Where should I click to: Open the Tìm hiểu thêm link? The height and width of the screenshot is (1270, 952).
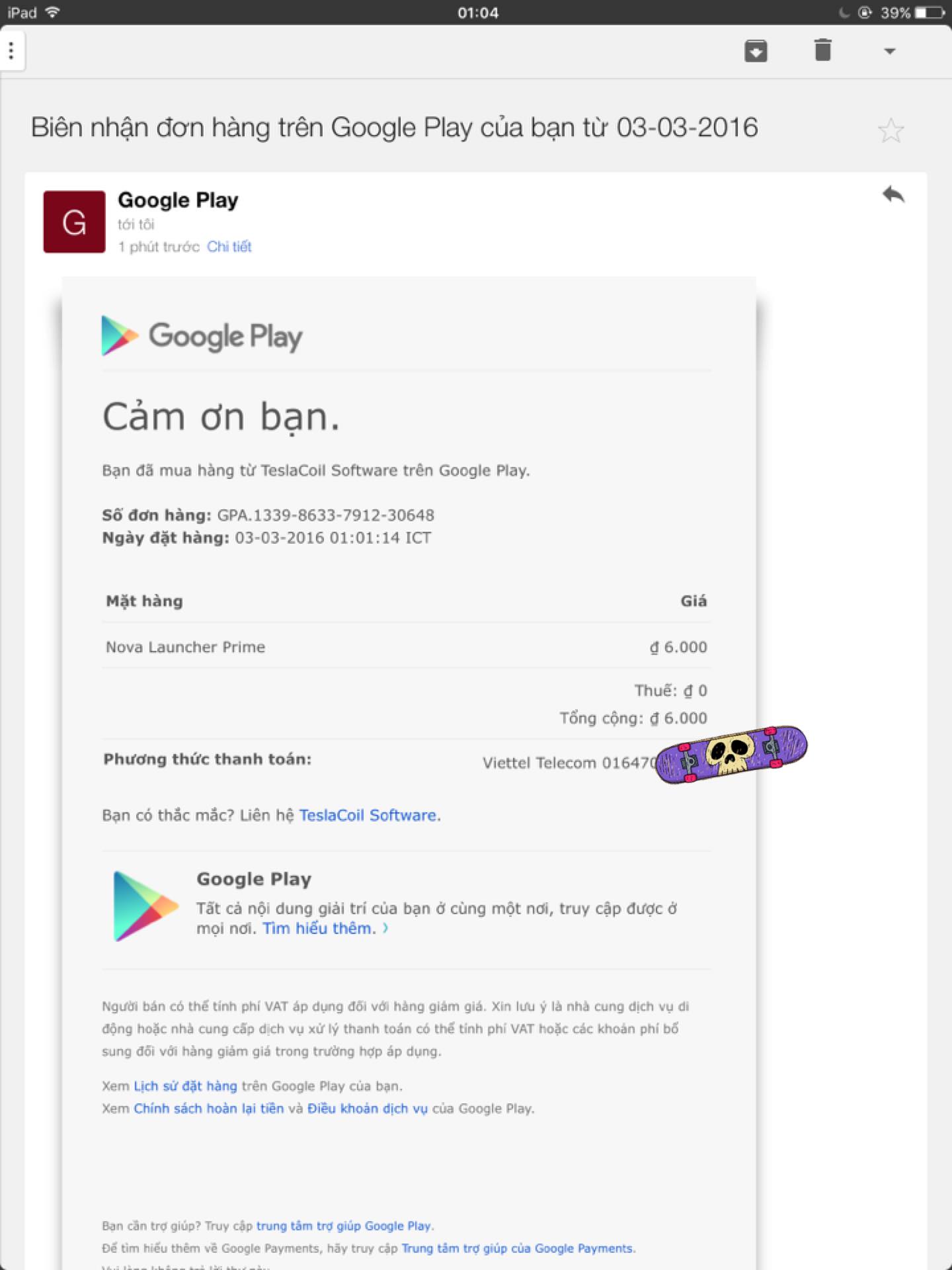(319, 929)
